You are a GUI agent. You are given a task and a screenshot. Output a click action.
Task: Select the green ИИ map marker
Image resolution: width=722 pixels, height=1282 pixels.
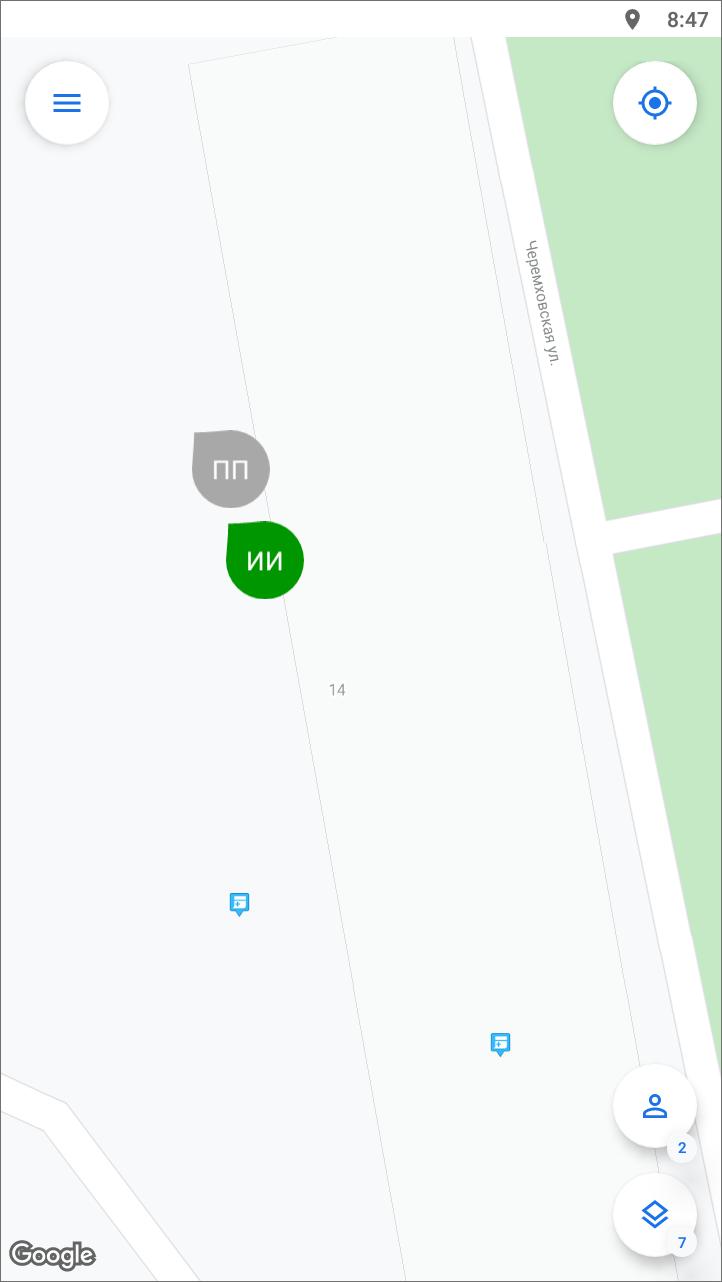[x=265, y=561]
